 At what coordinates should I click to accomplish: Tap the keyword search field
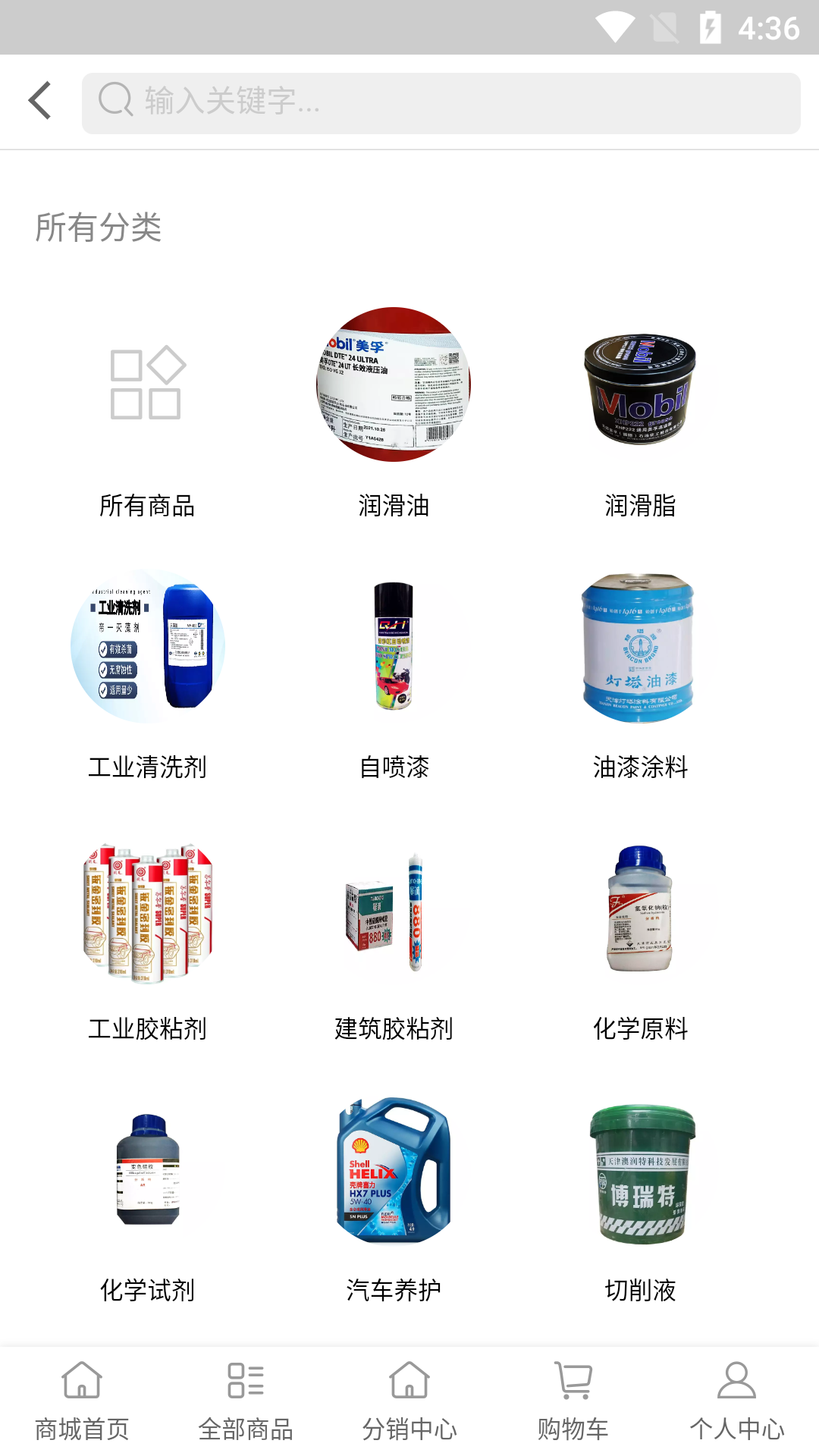click(x=440, y=103)
